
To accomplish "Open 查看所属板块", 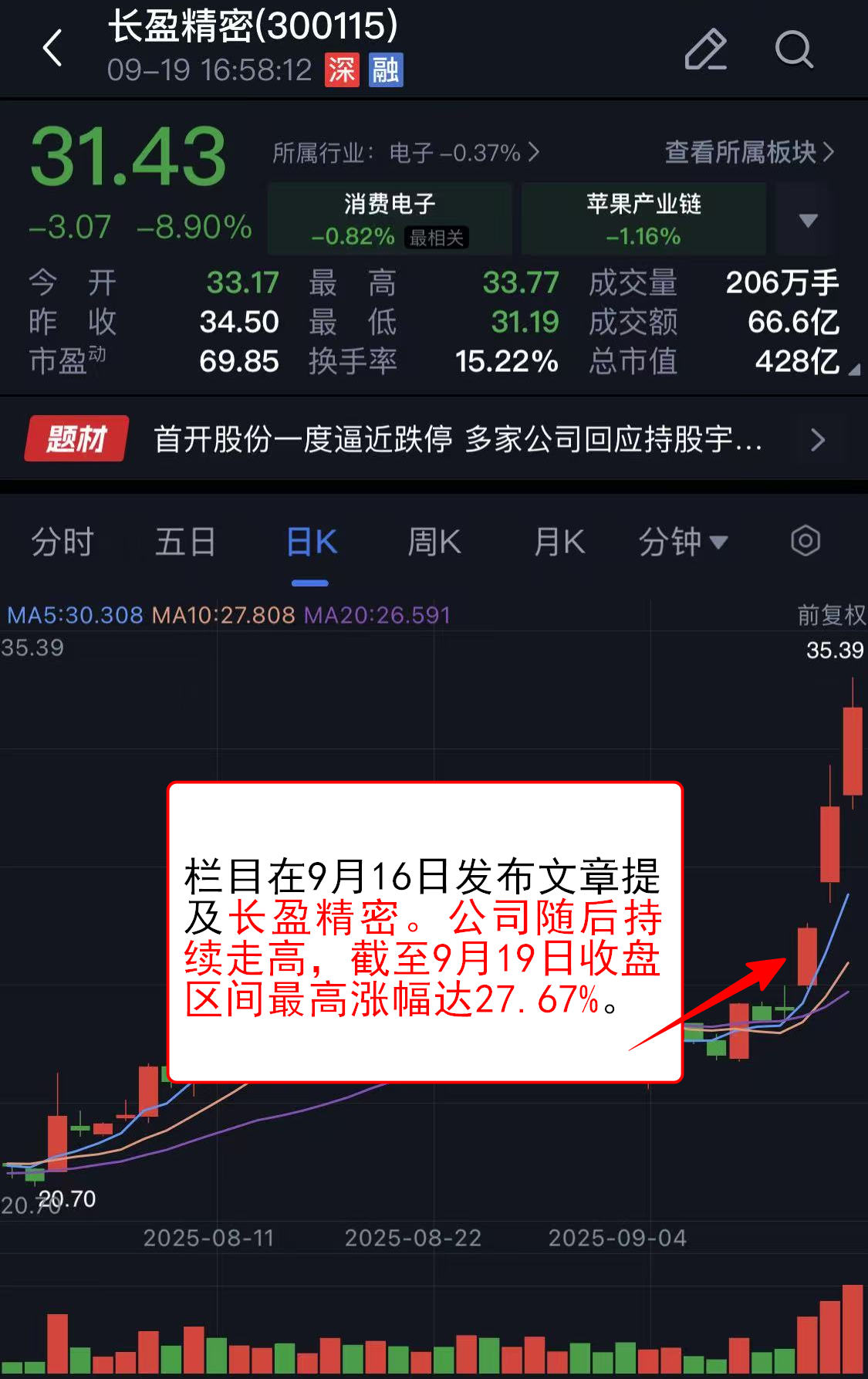I will (x=749, y=152).
